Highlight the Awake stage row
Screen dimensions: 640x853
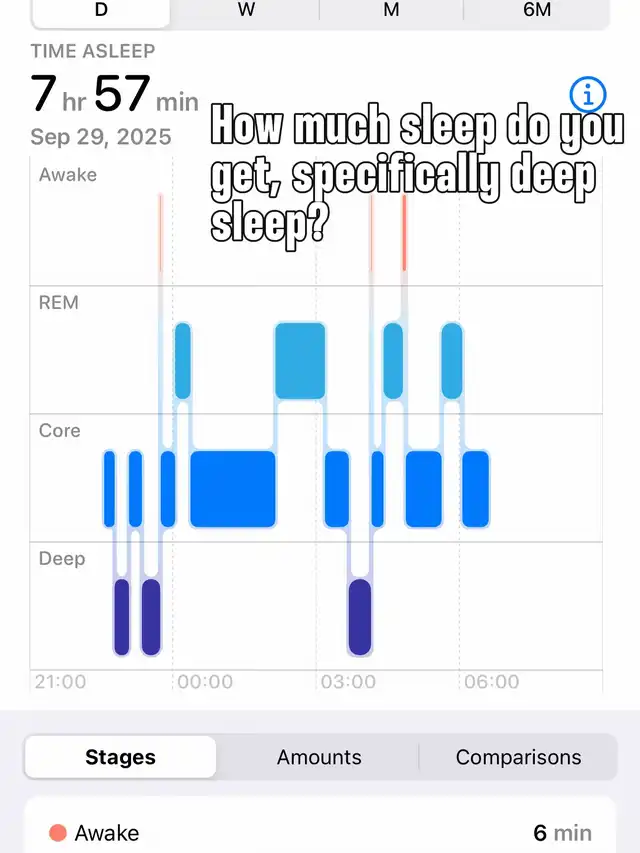pos(320,832)
